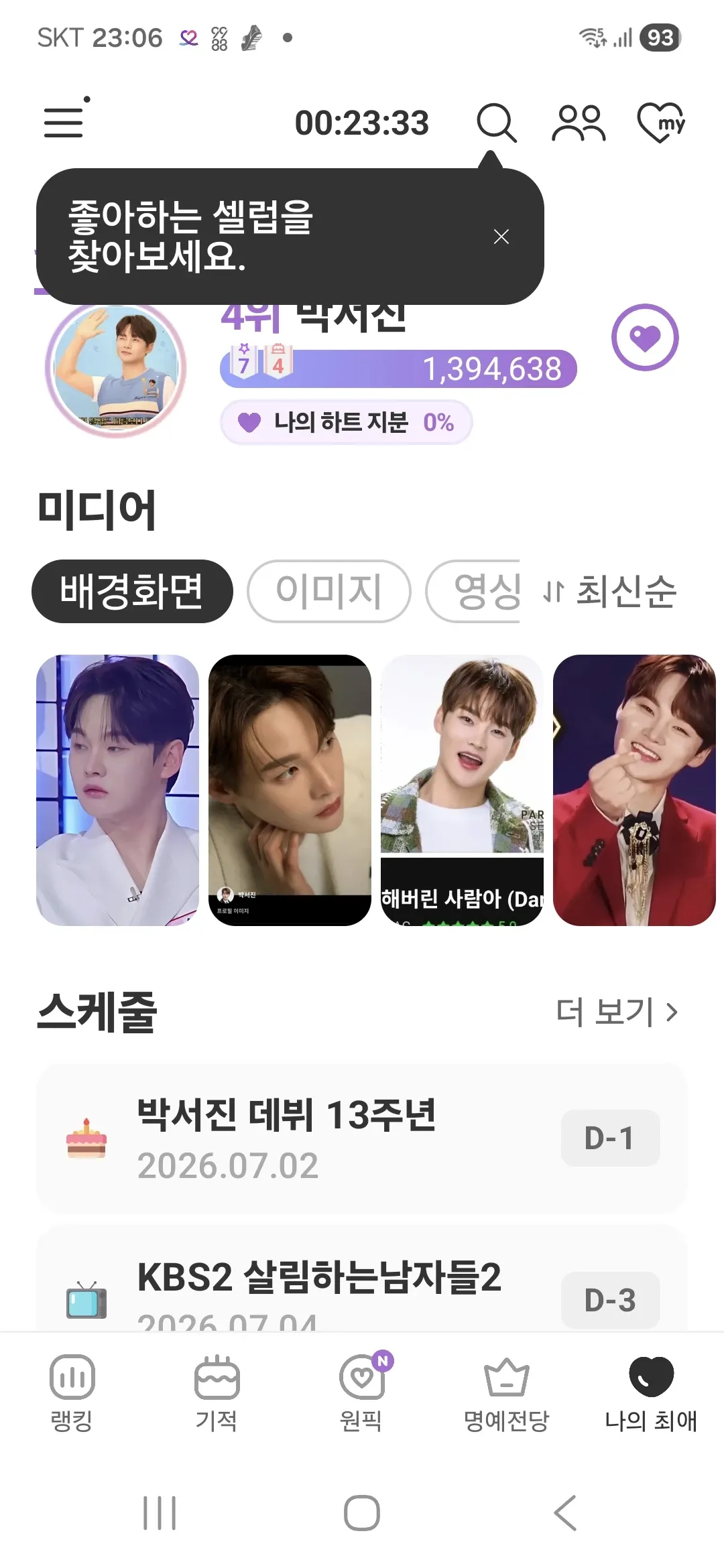Viewport: 724px width, 1568px height.
Task: Switch to the 영상 chip
Action: 473,591
